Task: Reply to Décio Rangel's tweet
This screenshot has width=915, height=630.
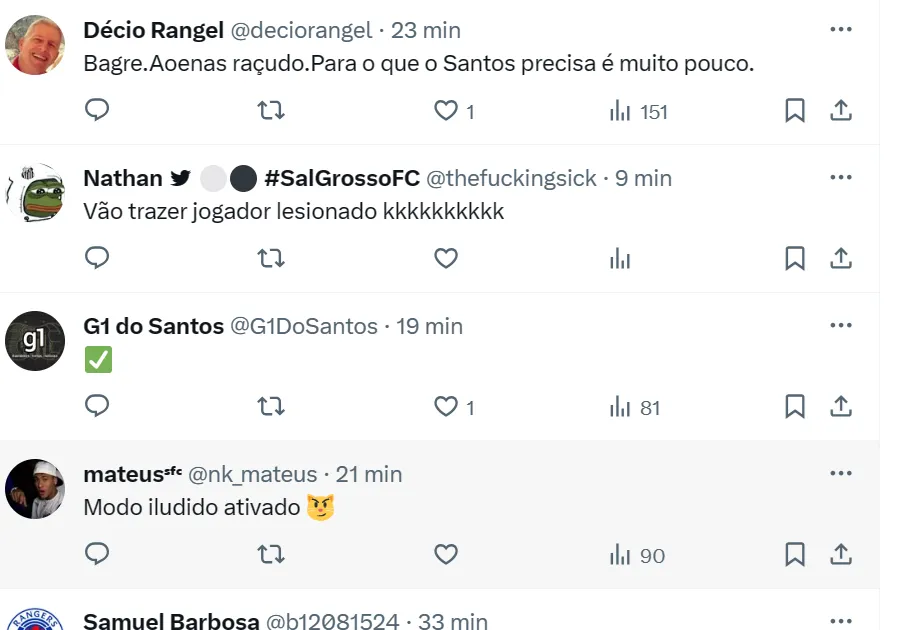Action: (x=97, y=110)
